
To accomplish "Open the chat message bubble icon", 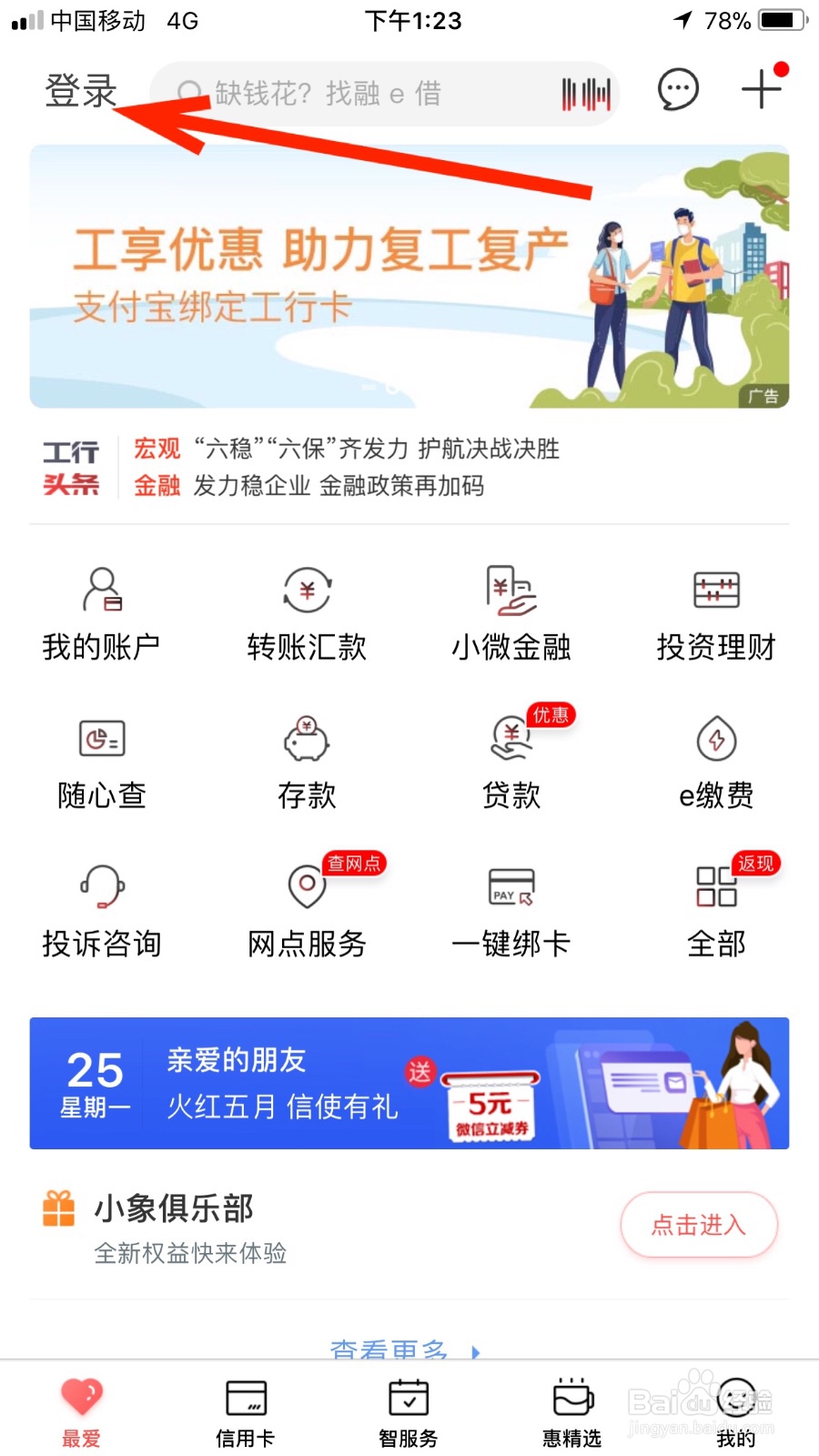I will [677, 90].
